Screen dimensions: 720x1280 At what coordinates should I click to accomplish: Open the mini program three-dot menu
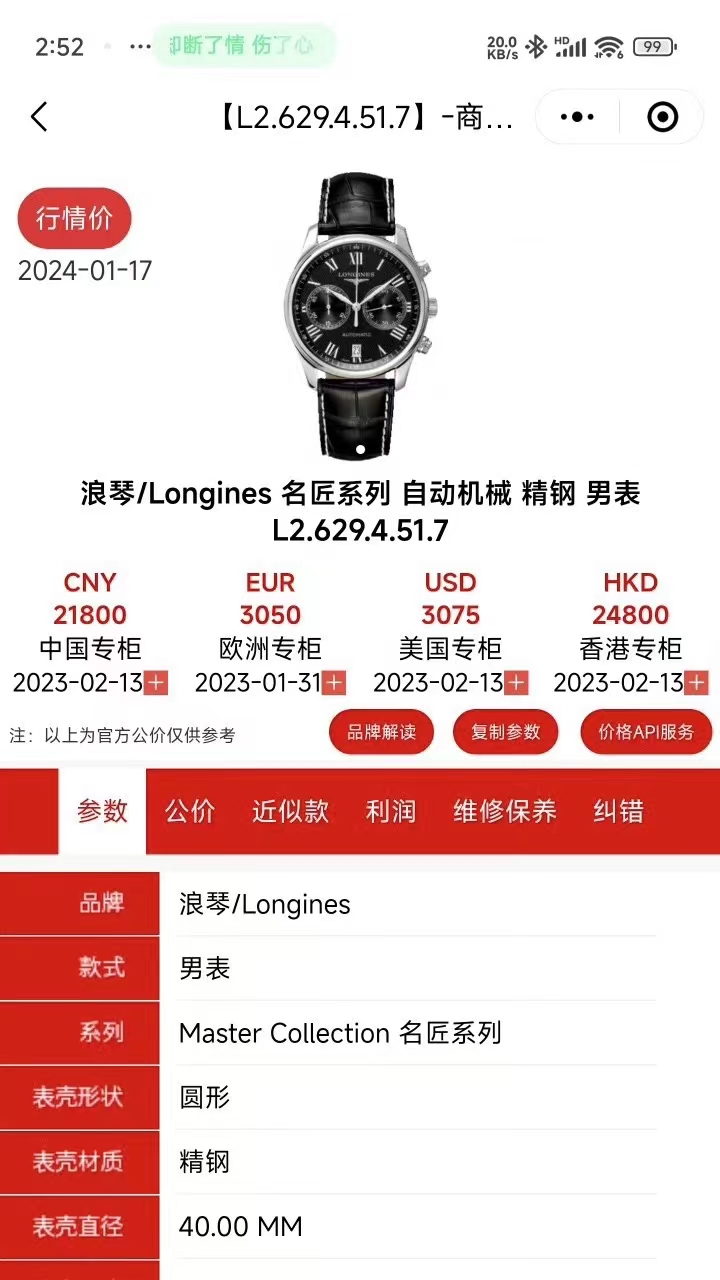pyautogui.click(x=577, y=118)
